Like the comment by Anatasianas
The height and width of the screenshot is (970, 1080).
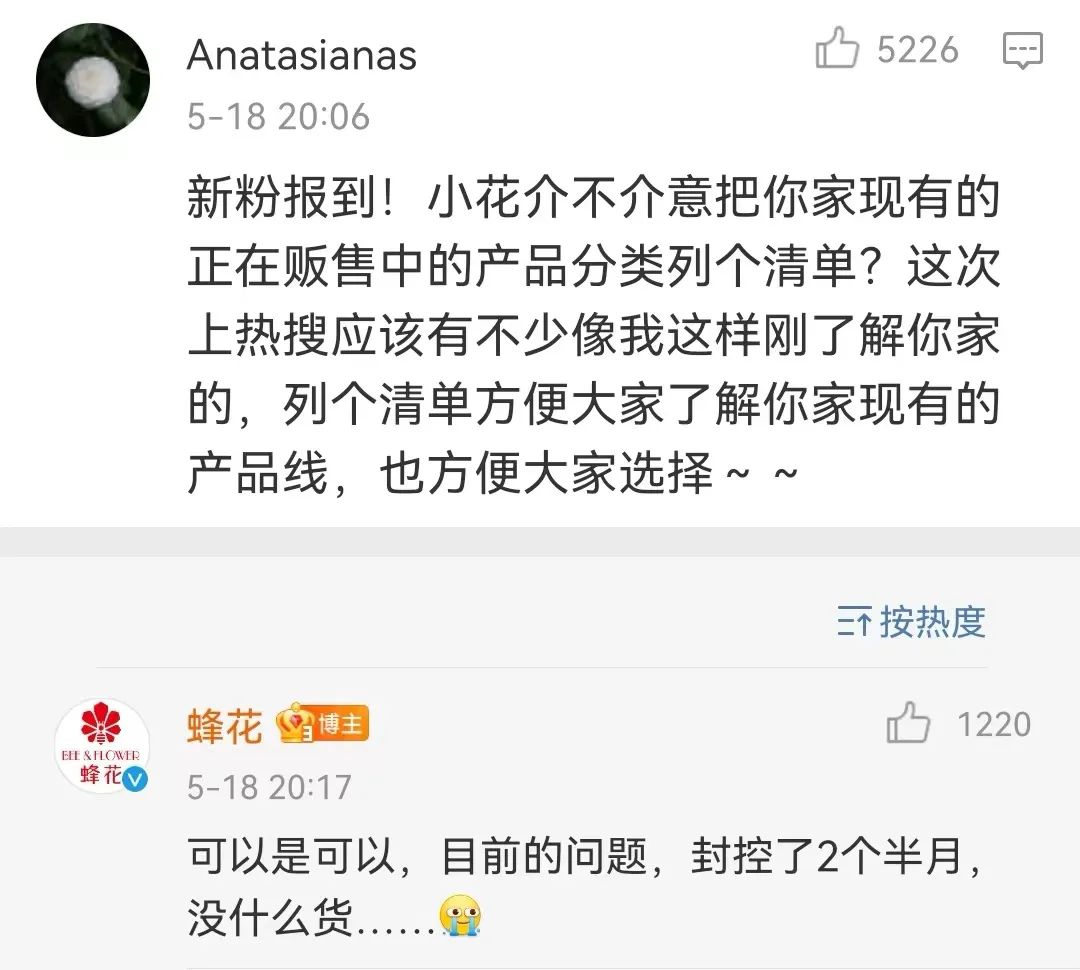click(838, 49)
